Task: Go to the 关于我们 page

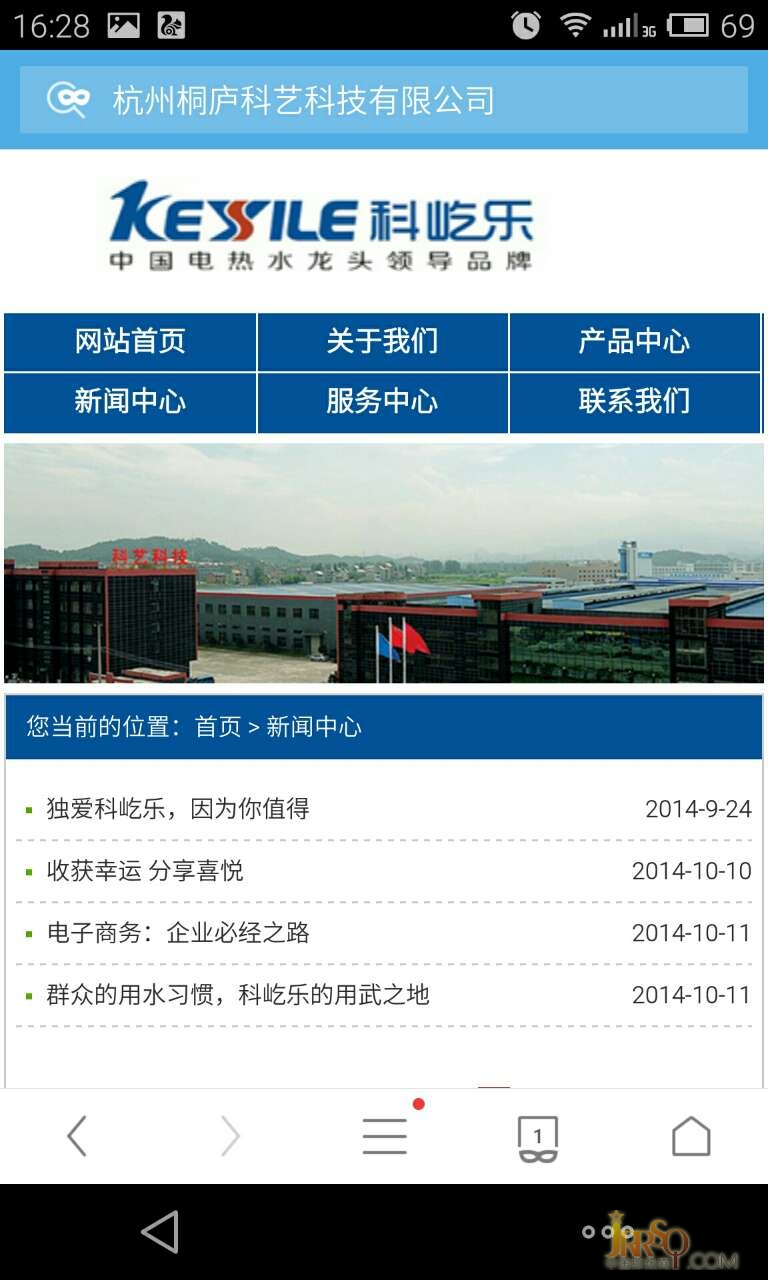Action: pyautogui.click(x=382, y=342)
